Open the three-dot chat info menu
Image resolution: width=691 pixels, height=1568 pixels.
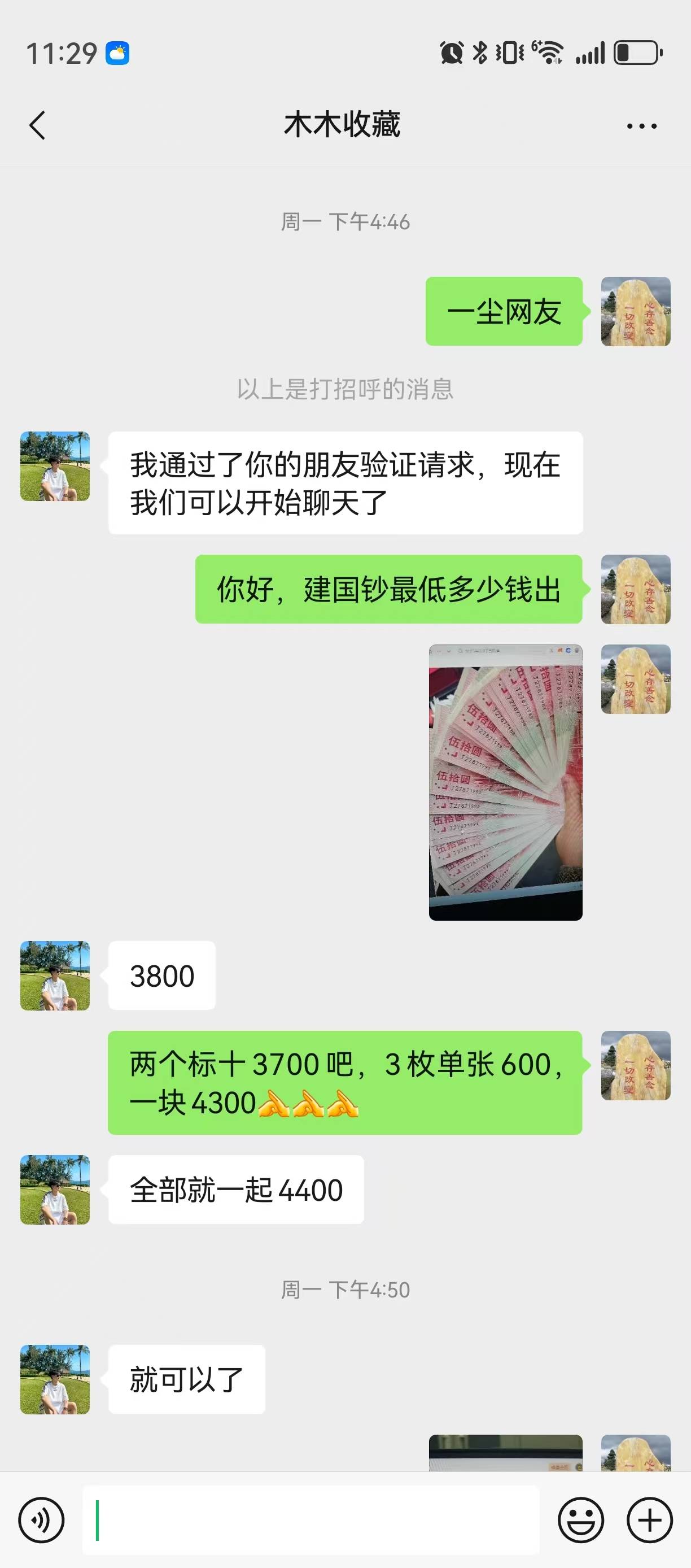click(x=641, y=126)
